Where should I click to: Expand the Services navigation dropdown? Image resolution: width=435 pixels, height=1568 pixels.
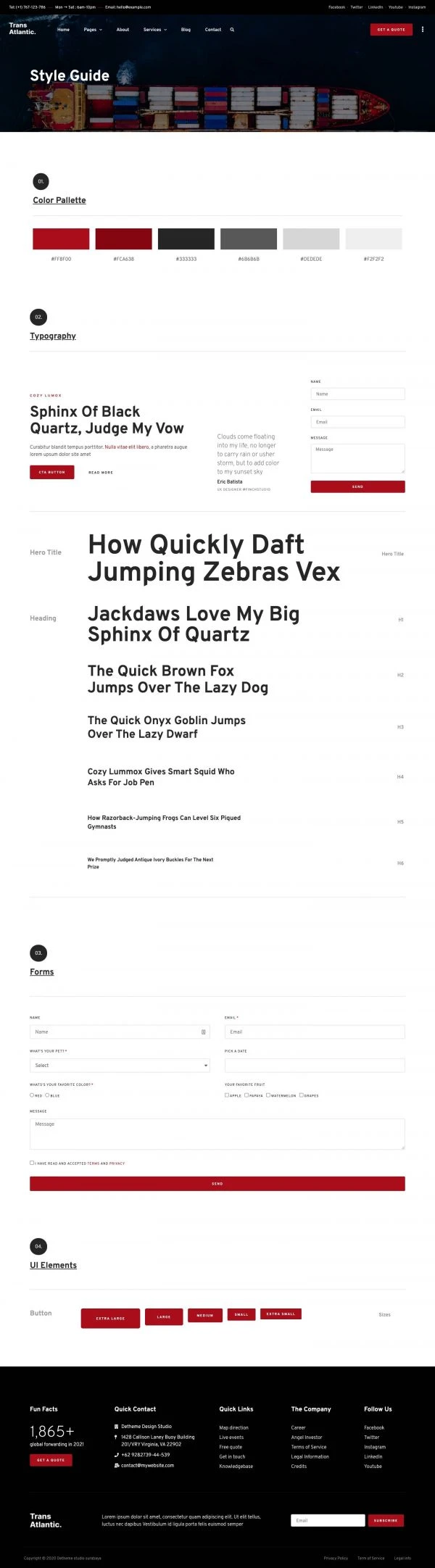pos(155,30)
